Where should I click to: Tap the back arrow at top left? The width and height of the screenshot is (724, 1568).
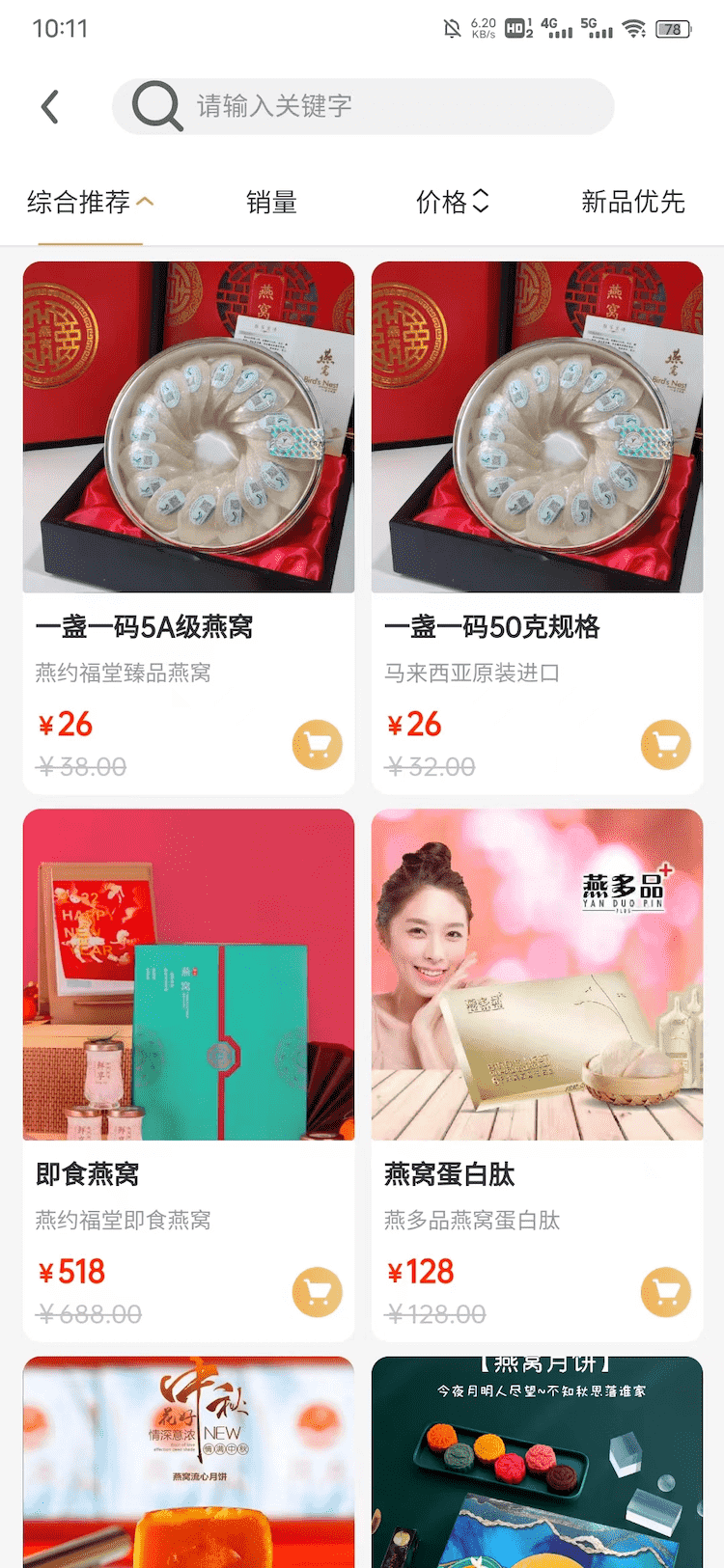[x=50, y=106]
